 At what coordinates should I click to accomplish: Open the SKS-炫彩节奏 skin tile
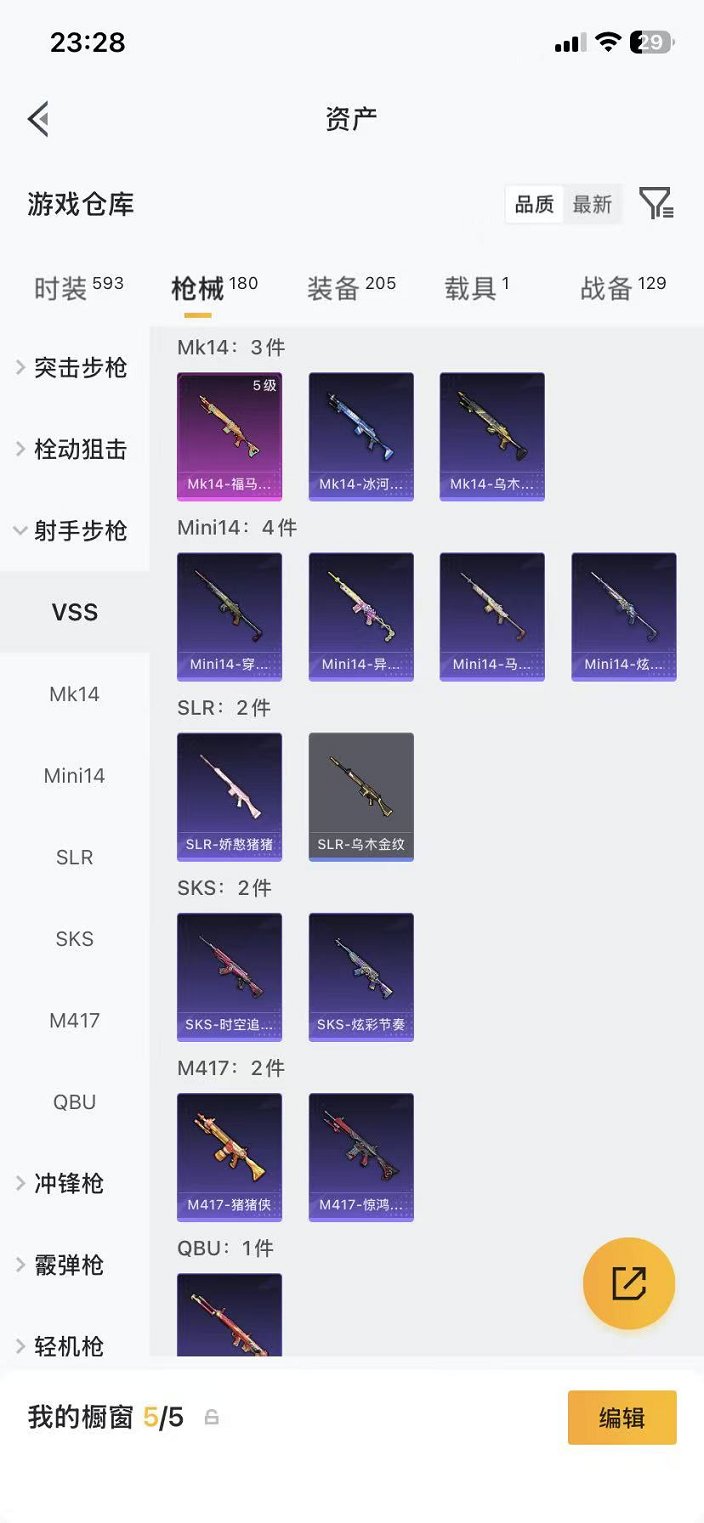pos(361,976)
